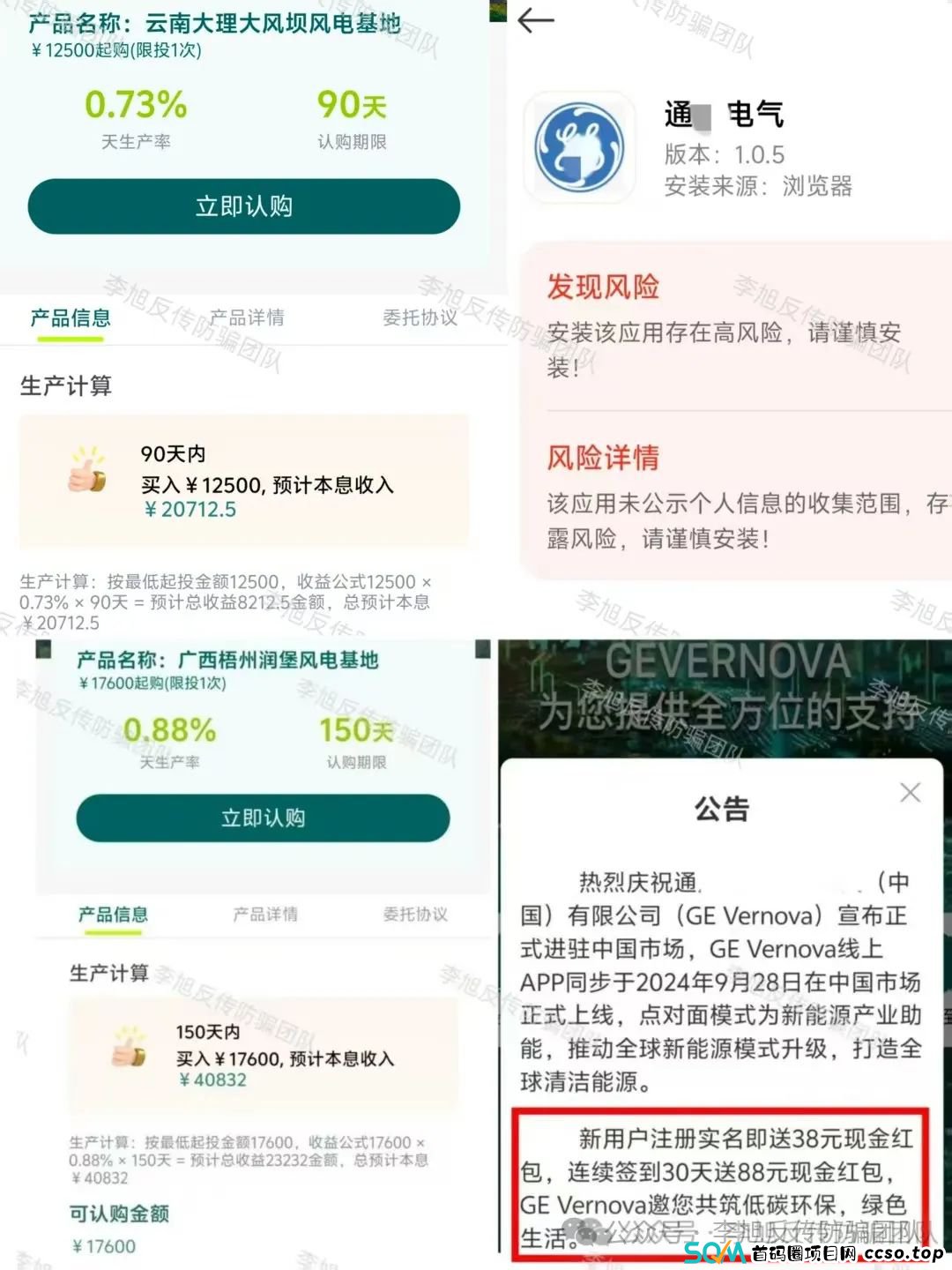Click the ¥20712.5 预计本息收入 figure
Viewport: 952px width, 1270px height.
190,509
